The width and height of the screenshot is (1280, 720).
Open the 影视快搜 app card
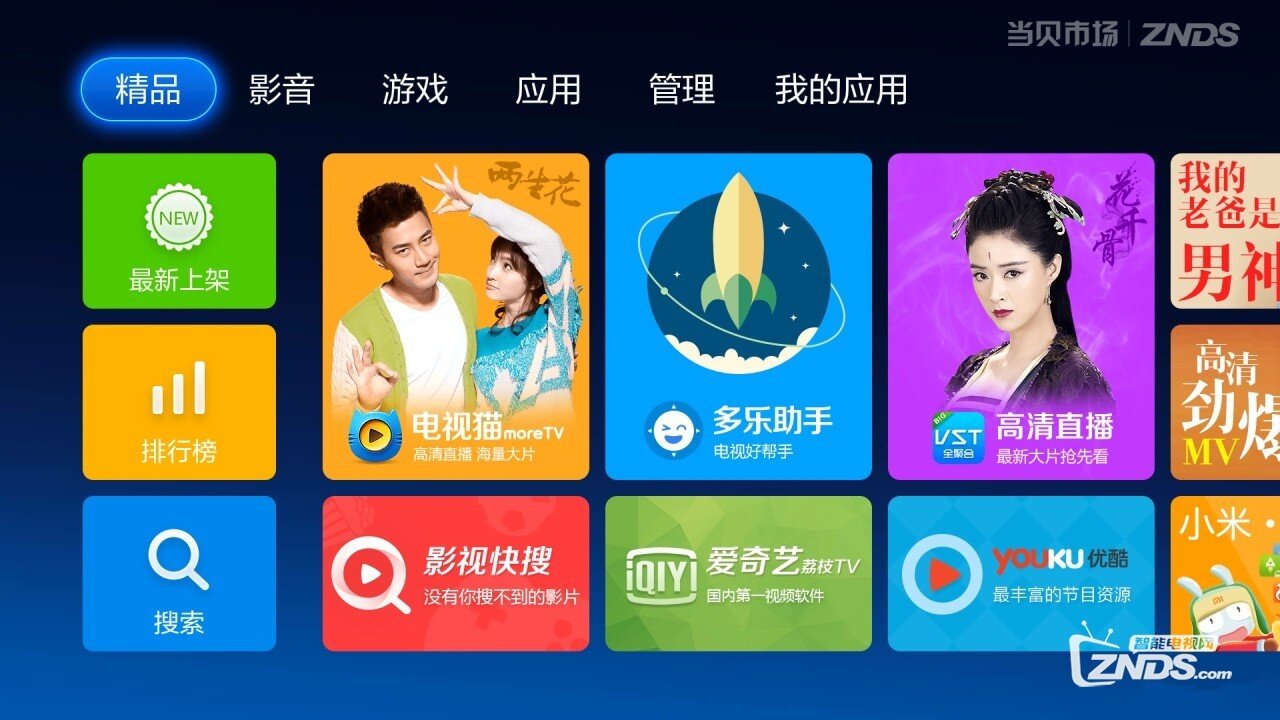click(456, 573)
